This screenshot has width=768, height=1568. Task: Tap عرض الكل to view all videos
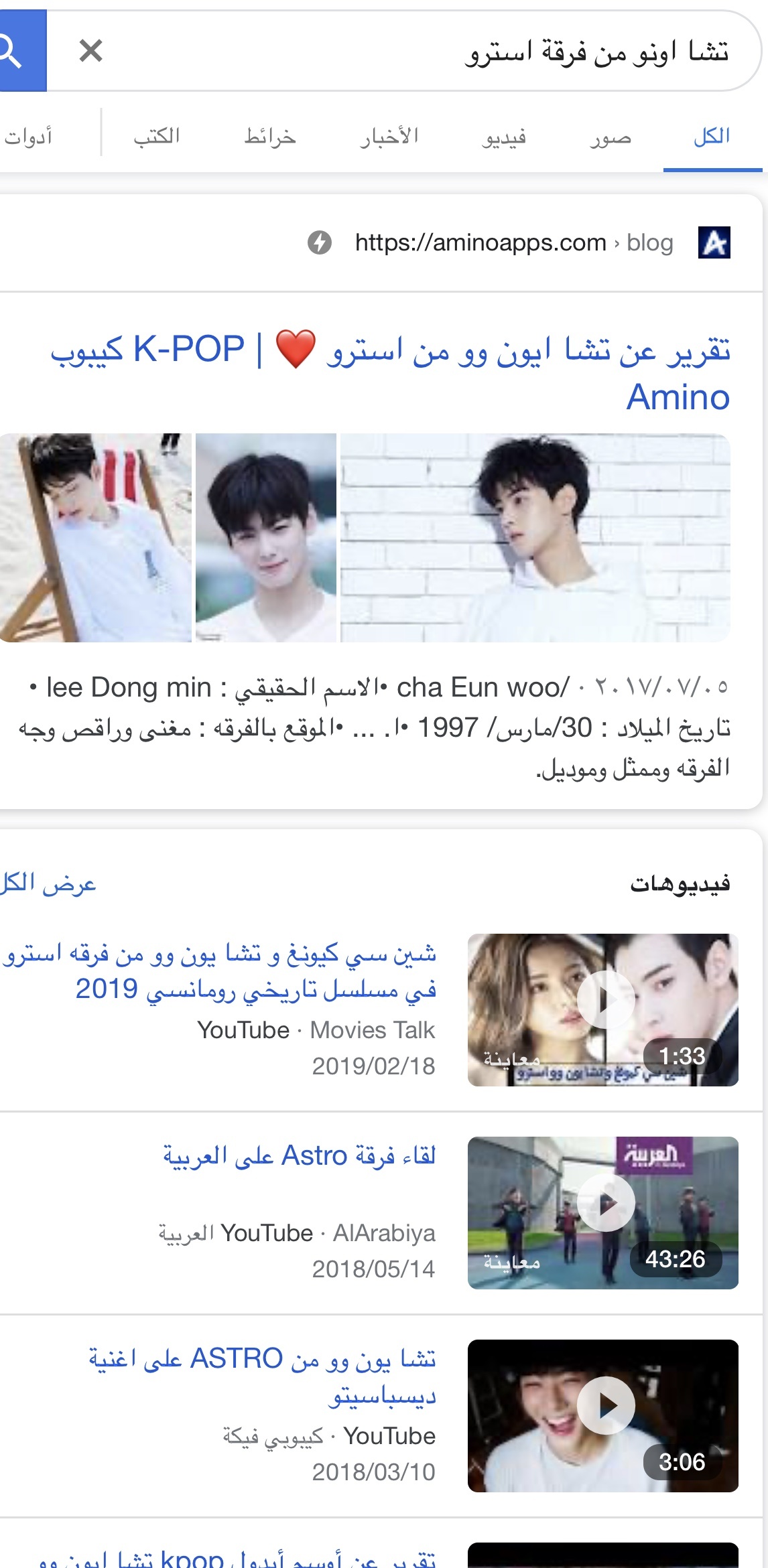[x=48, y=884]
